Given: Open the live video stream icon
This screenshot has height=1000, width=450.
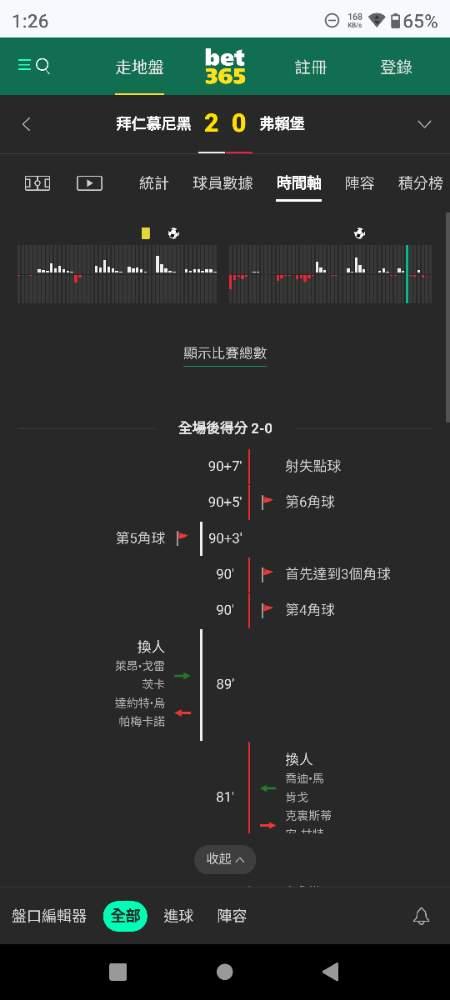Looking at the screenshot, I should (x=90, y=184).
